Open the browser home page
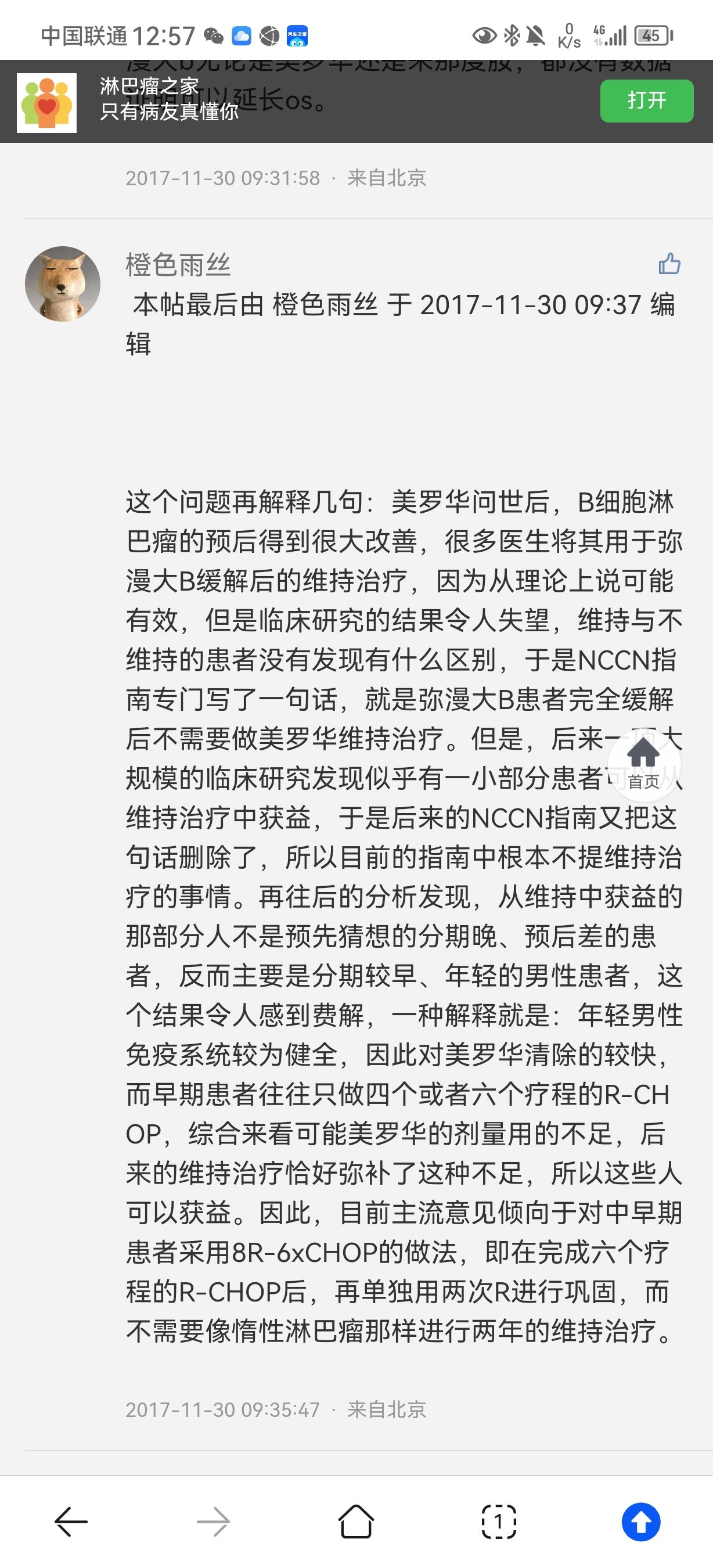The image size is (713, 1568). point(356,1522)
